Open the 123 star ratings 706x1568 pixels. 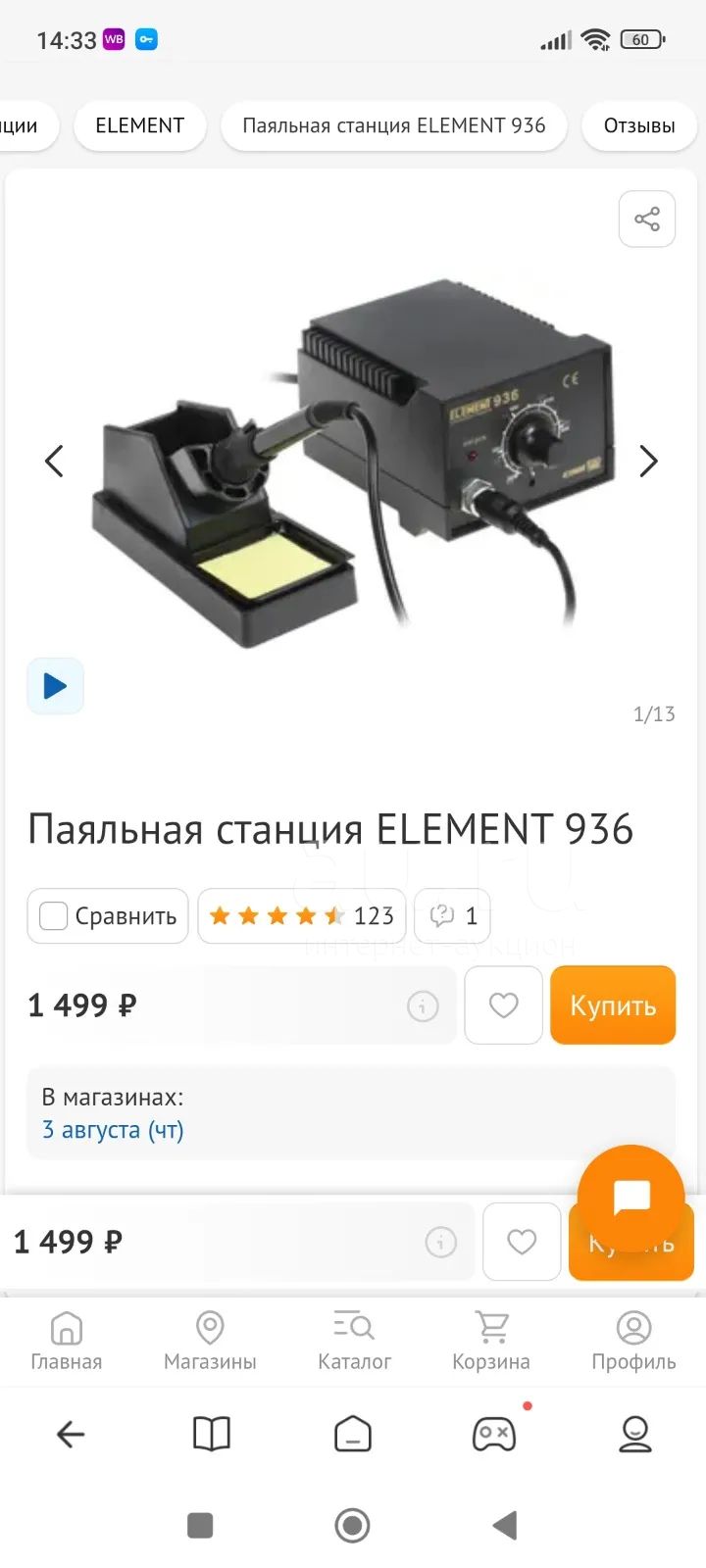pos(303,916)
